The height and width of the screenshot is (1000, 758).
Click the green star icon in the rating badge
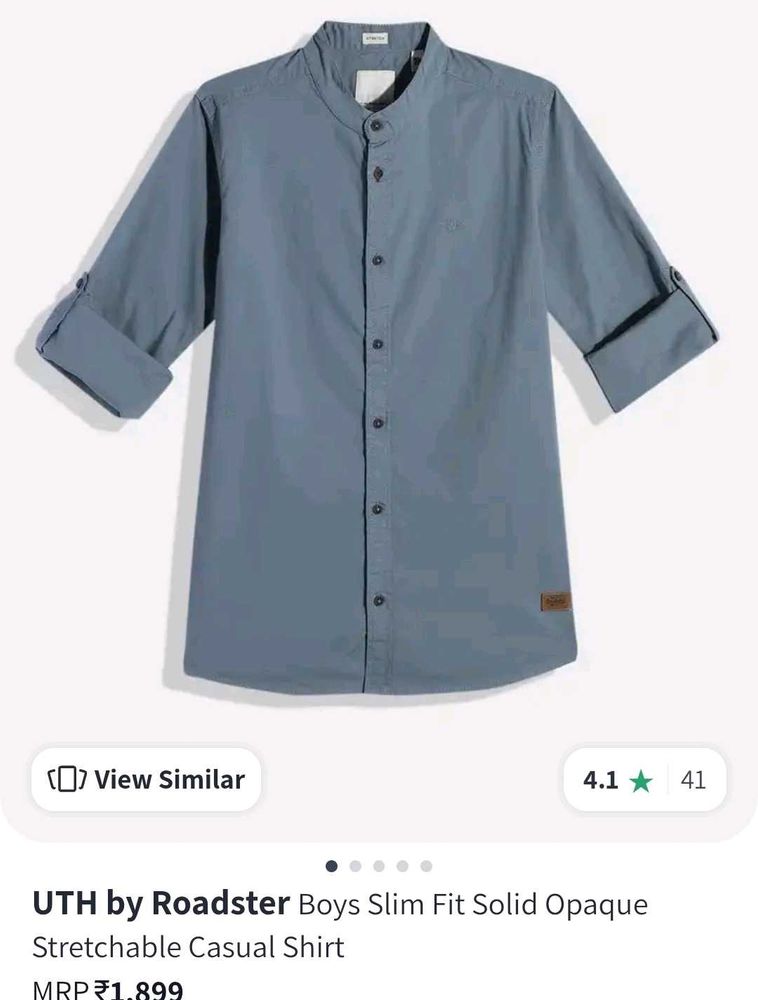[x=640, y=779]
